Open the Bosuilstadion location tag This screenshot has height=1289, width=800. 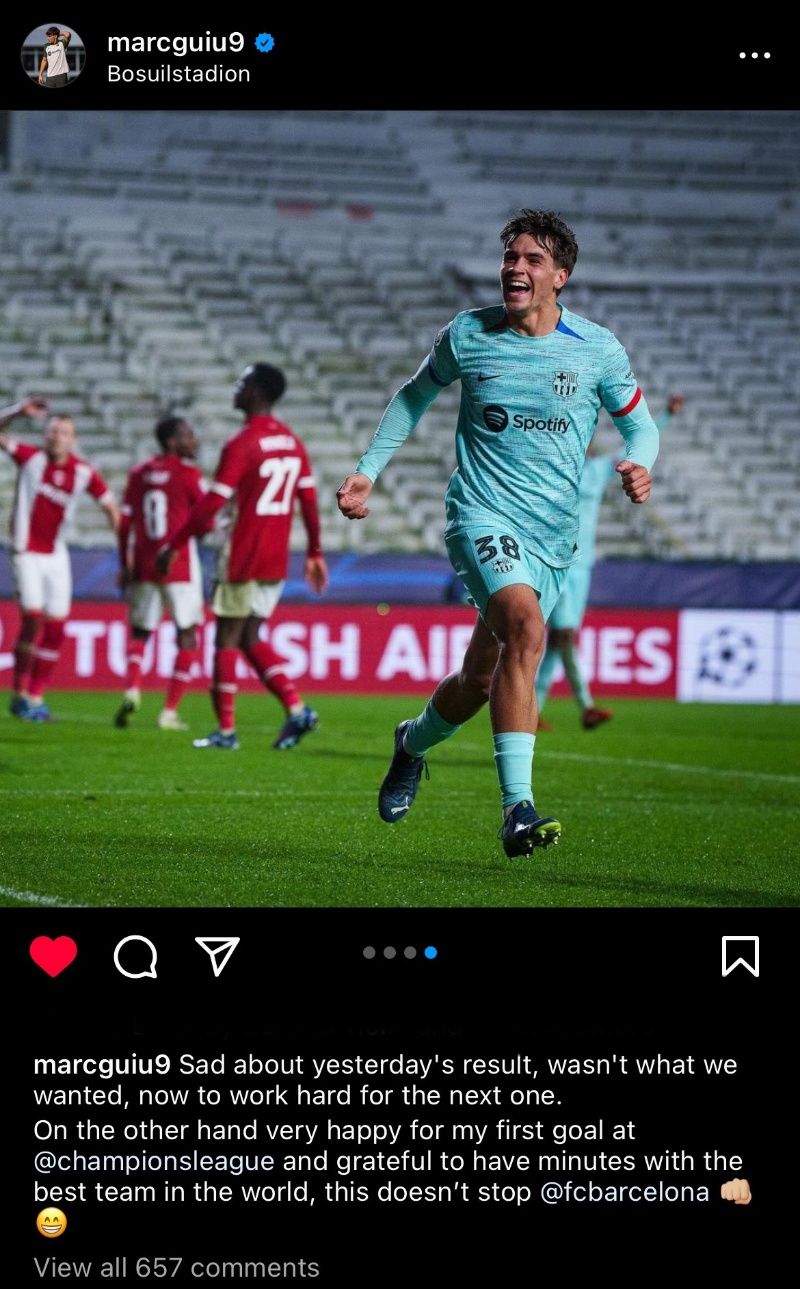pos(178,74)
